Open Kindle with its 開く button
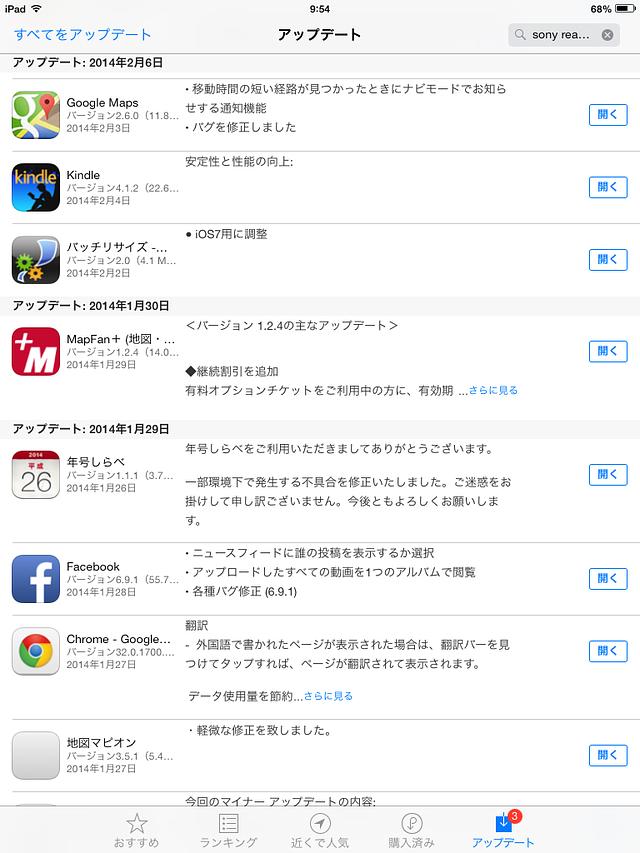This screenshot has width=640, height=853. click(608, 186)
